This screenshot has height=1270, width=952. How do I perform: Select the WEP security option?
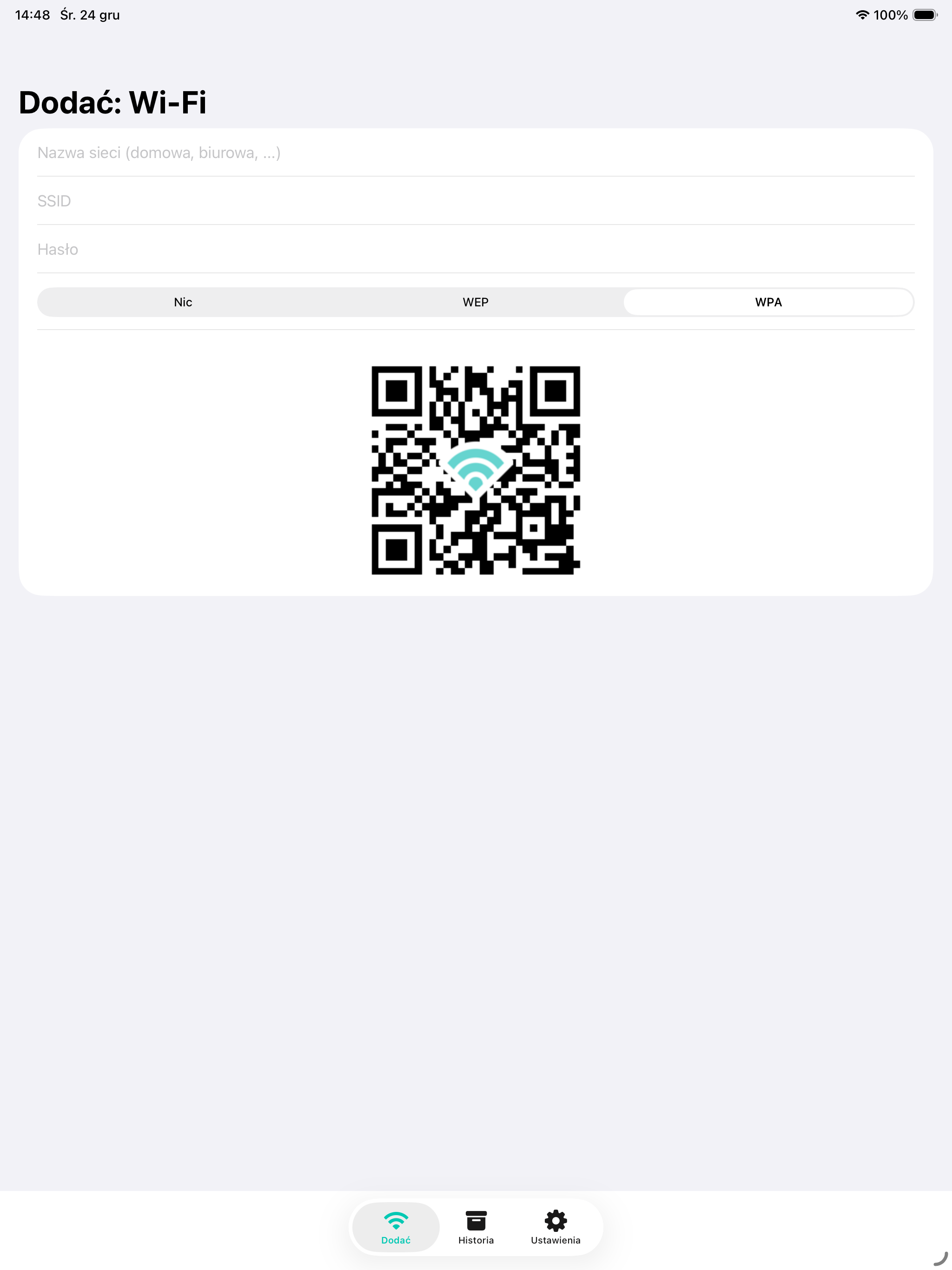click(476, 301)
